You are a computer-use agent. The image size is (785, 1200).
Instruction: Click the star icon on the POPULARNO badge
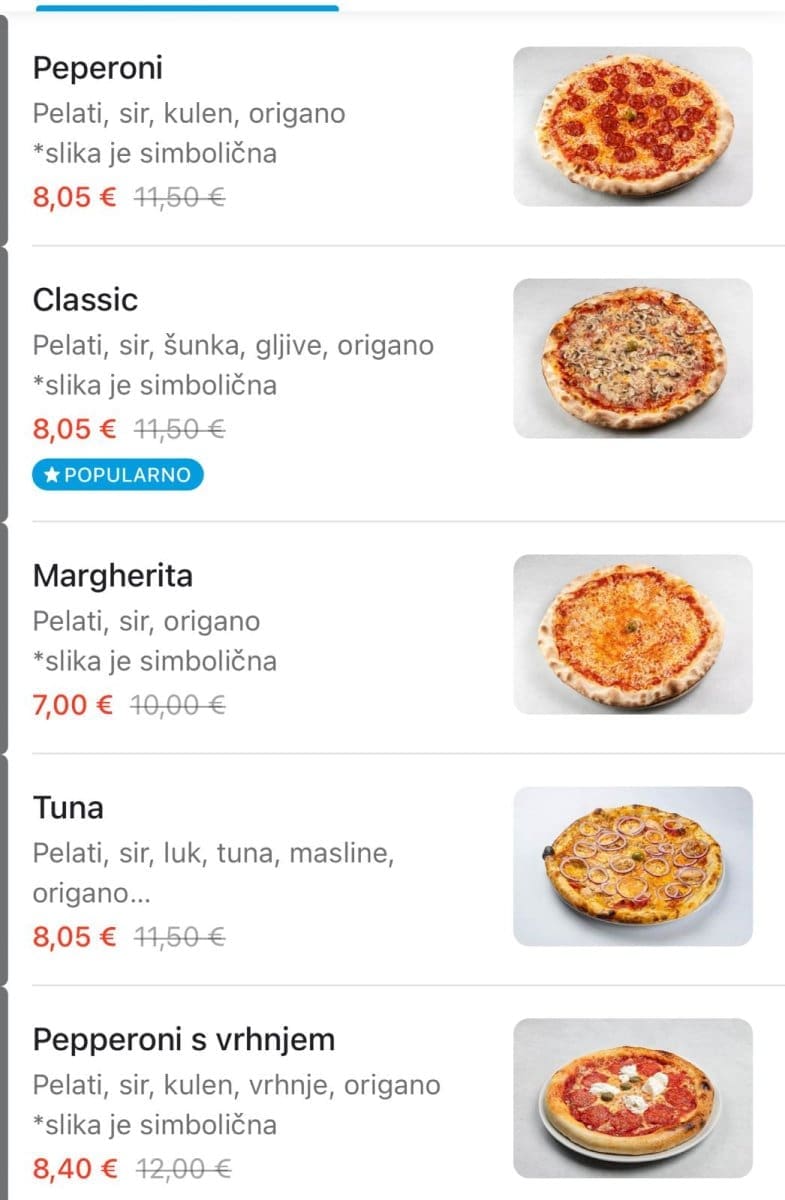[55, 474]
